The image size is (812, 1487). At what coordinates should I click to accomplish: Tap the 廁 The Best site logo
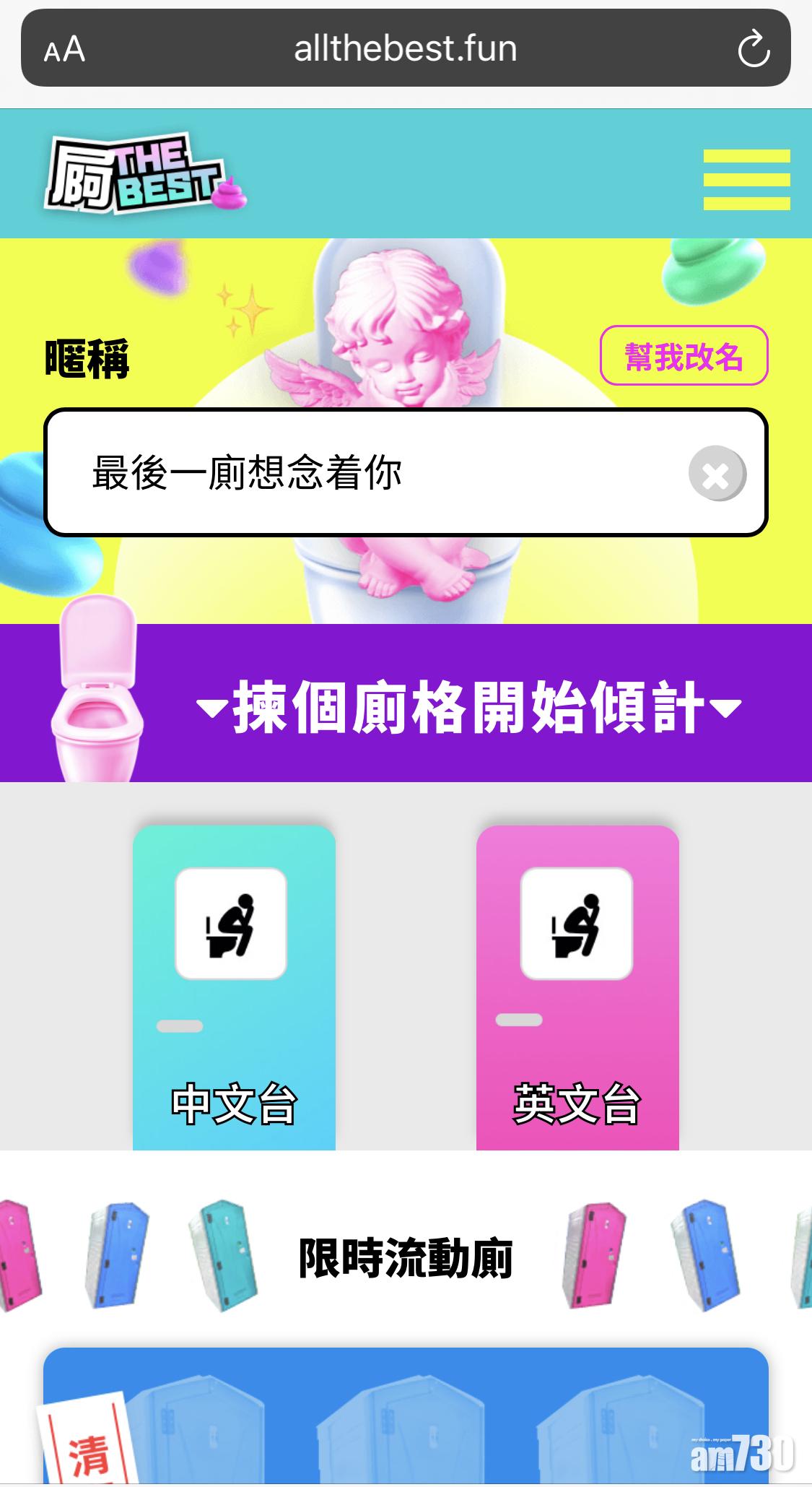144,174
